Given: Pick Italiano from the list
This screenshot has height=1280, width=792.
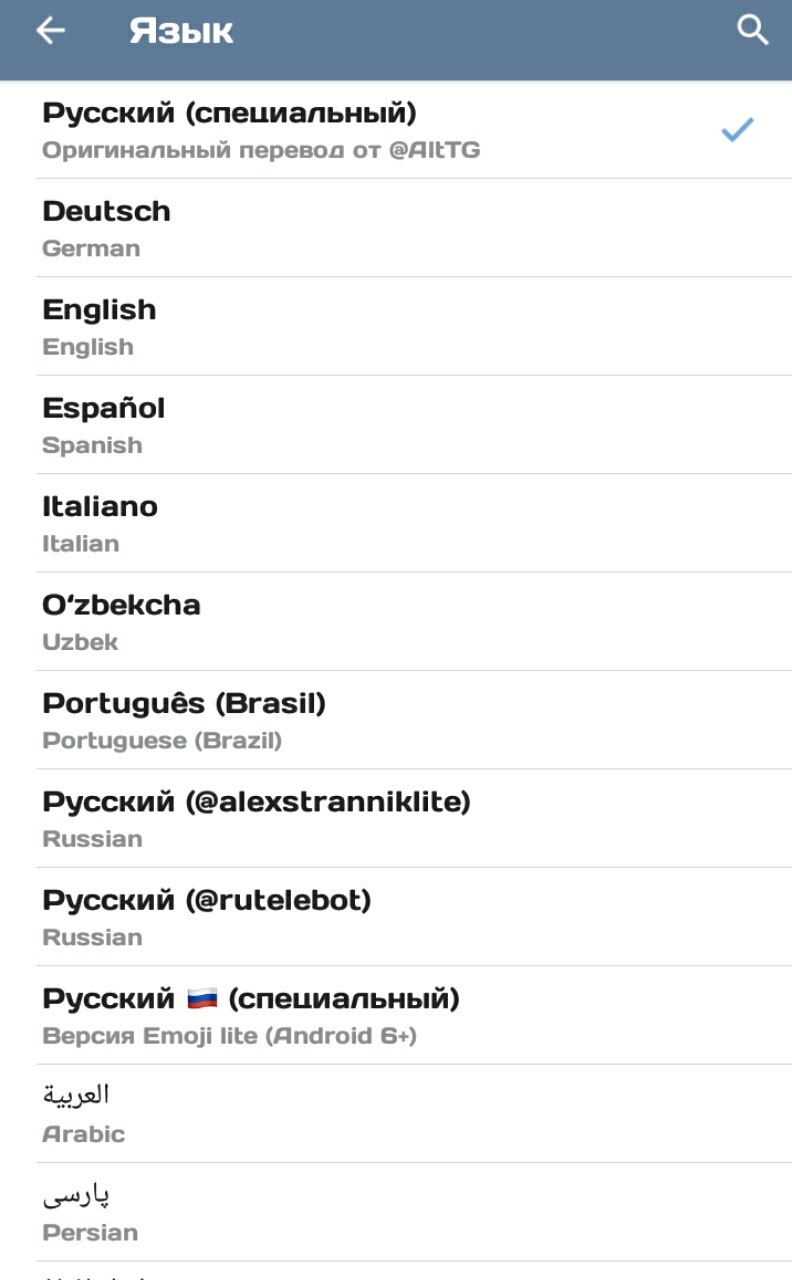Looking at the screenshot, I should point(396,523).
